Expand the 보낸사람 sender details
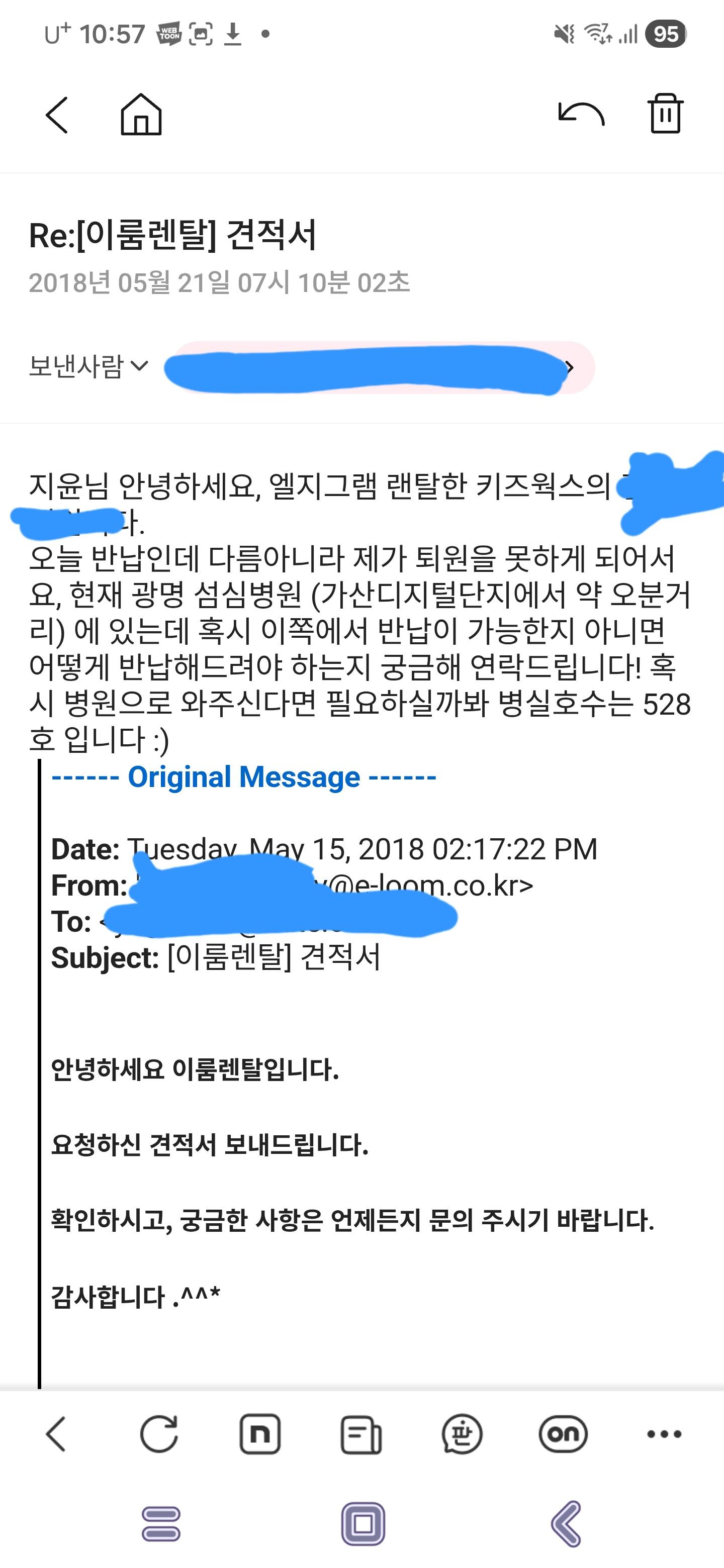The width and height of the screenshot is (724, 1568). [x=88, y=366]
